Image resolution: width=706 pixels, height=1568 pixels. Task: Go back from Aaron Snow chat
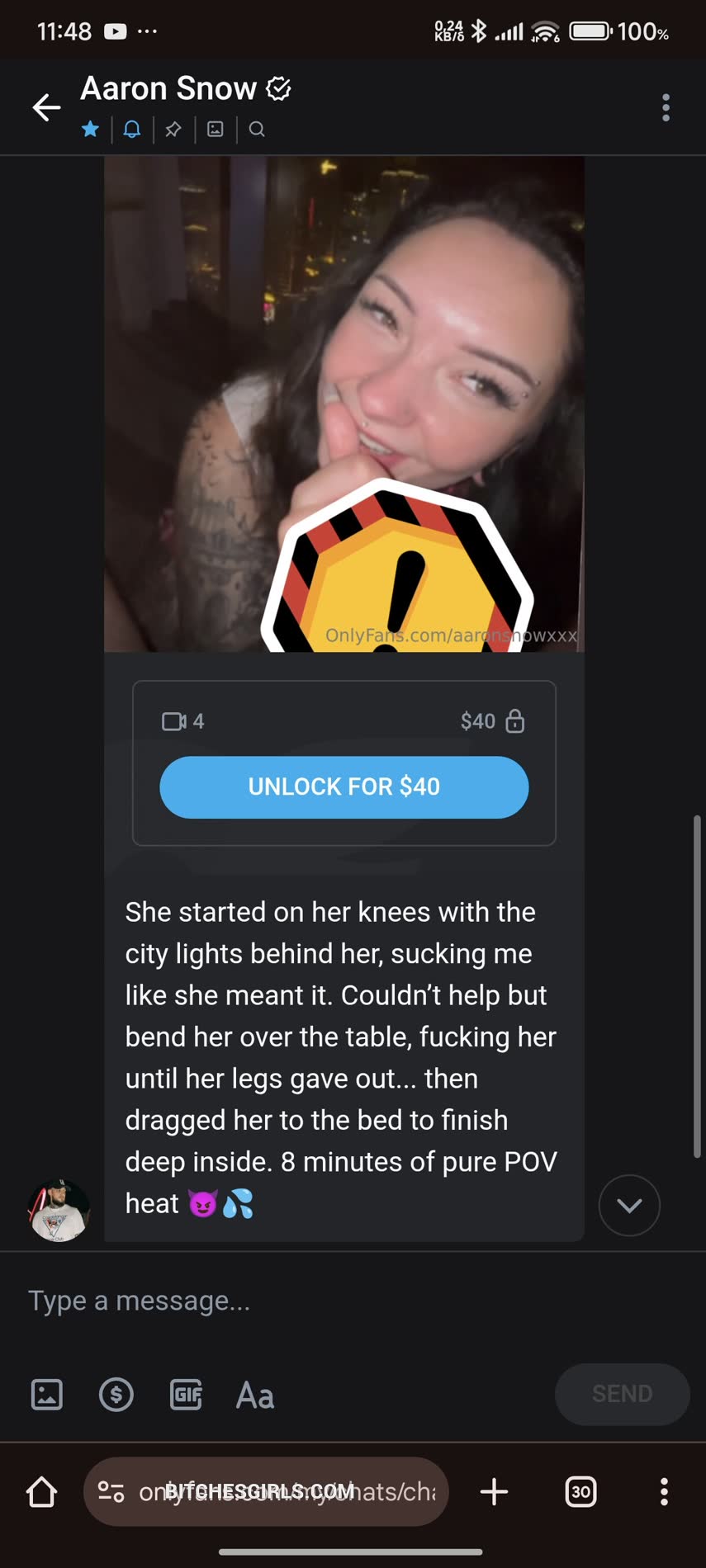[x=46, y=107]
